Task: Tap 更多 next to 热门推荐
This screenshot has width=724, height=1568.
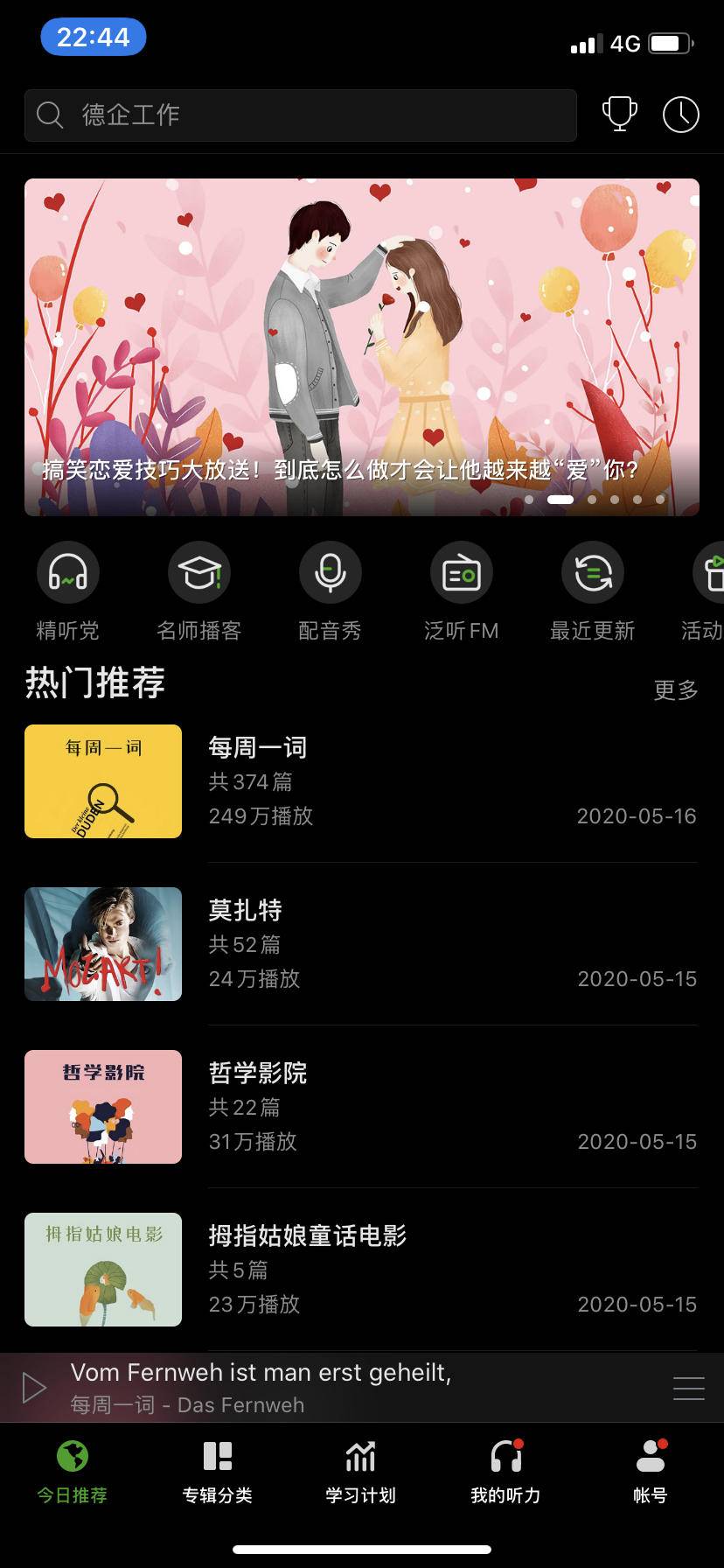Action: tap(674, 691)
